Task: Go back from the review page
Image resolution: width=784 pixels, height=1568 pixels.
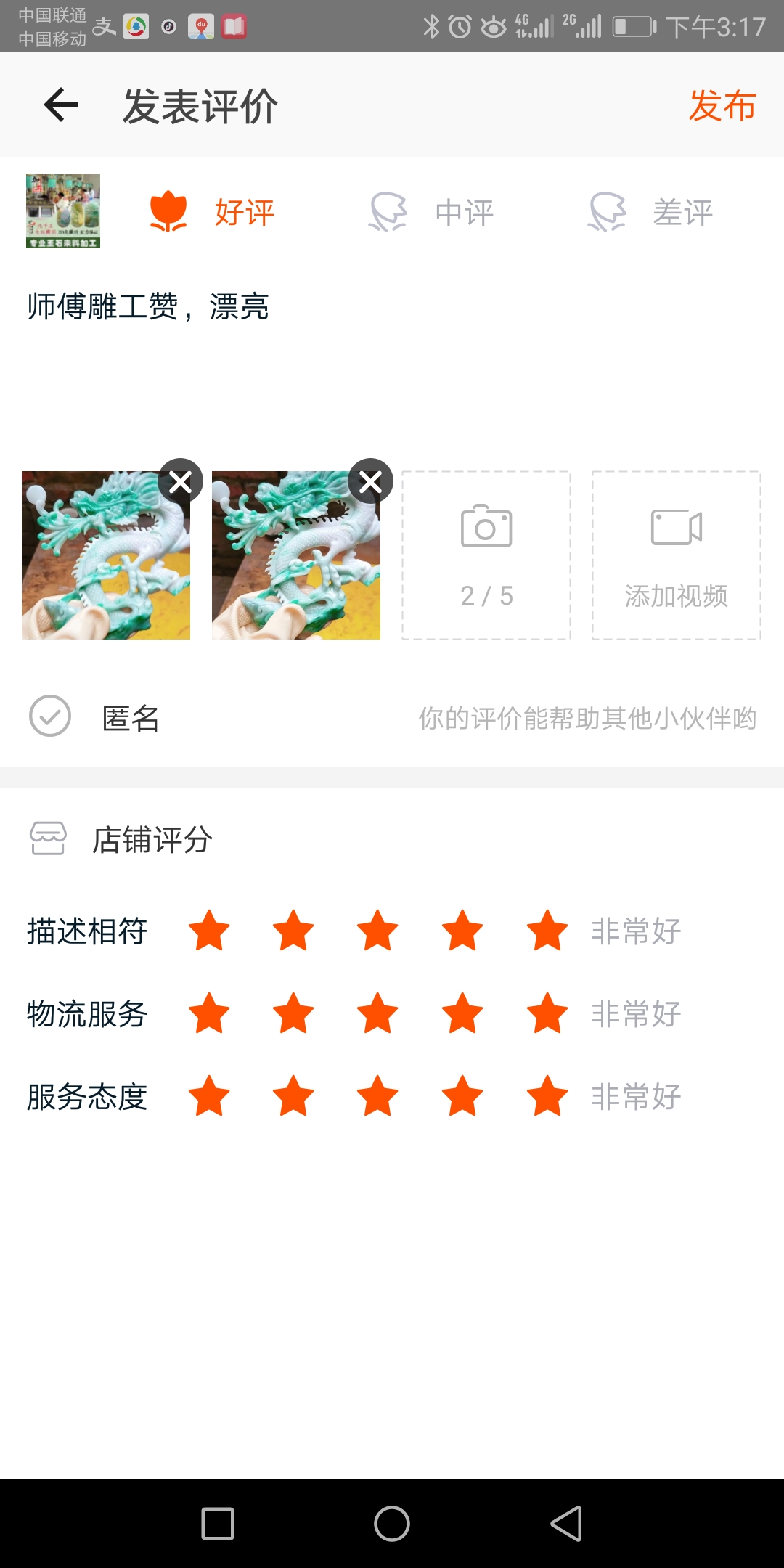Action: tap(61, 105)
